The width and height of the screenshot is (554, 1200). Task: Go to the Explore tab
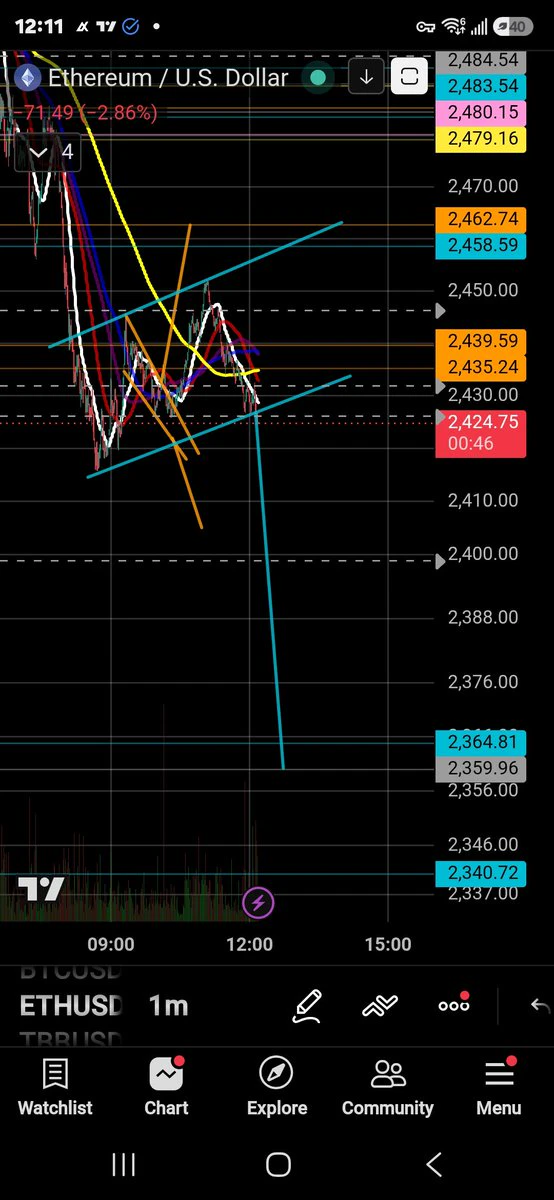click(x=277, y=1087)
